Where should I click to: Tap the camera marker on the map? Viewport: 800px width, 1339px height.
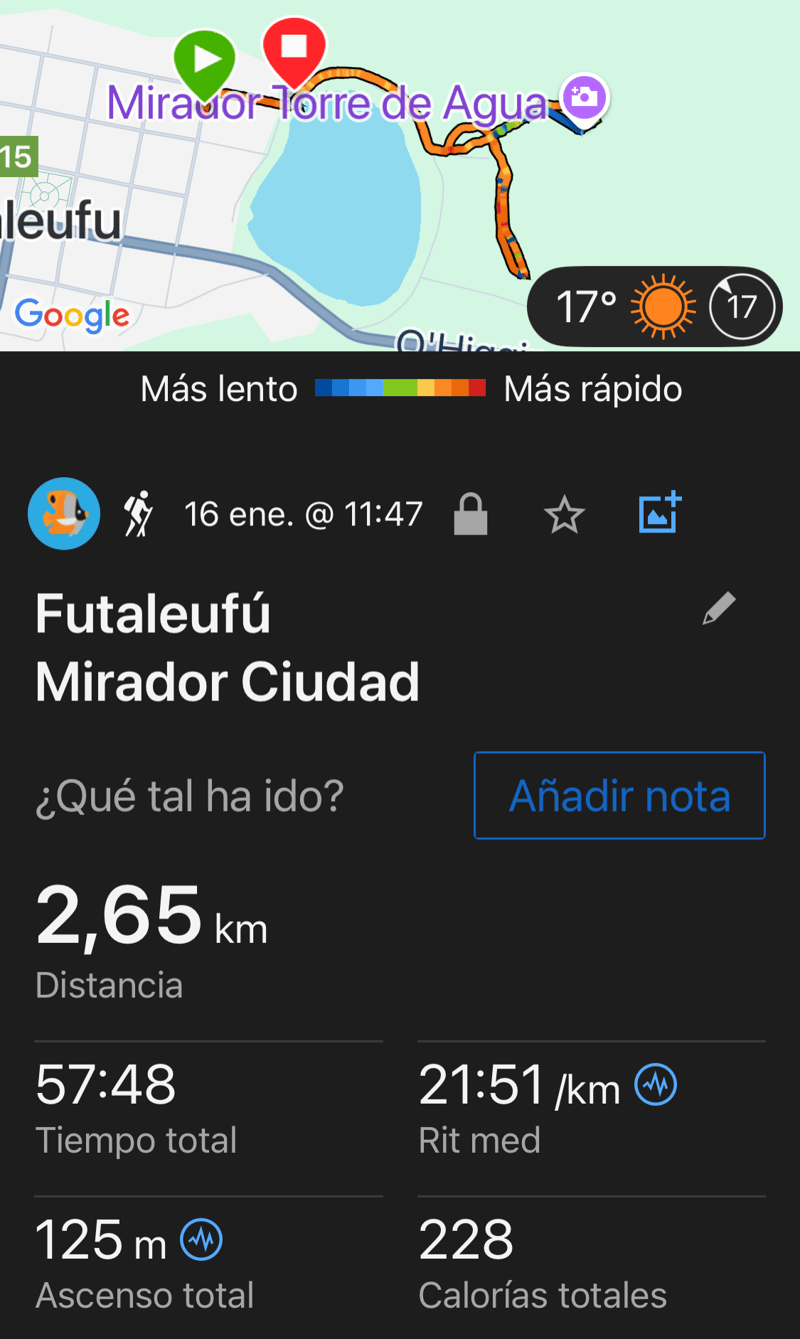584,97
